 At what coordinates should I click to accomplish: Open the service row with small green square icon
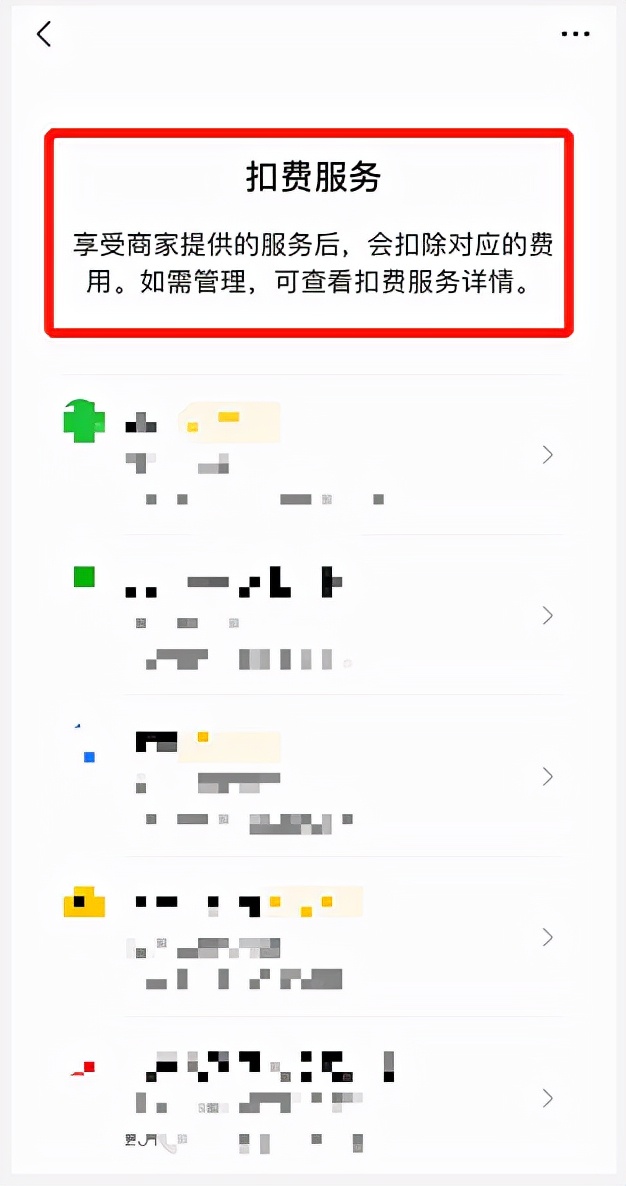tap(313, 615)
